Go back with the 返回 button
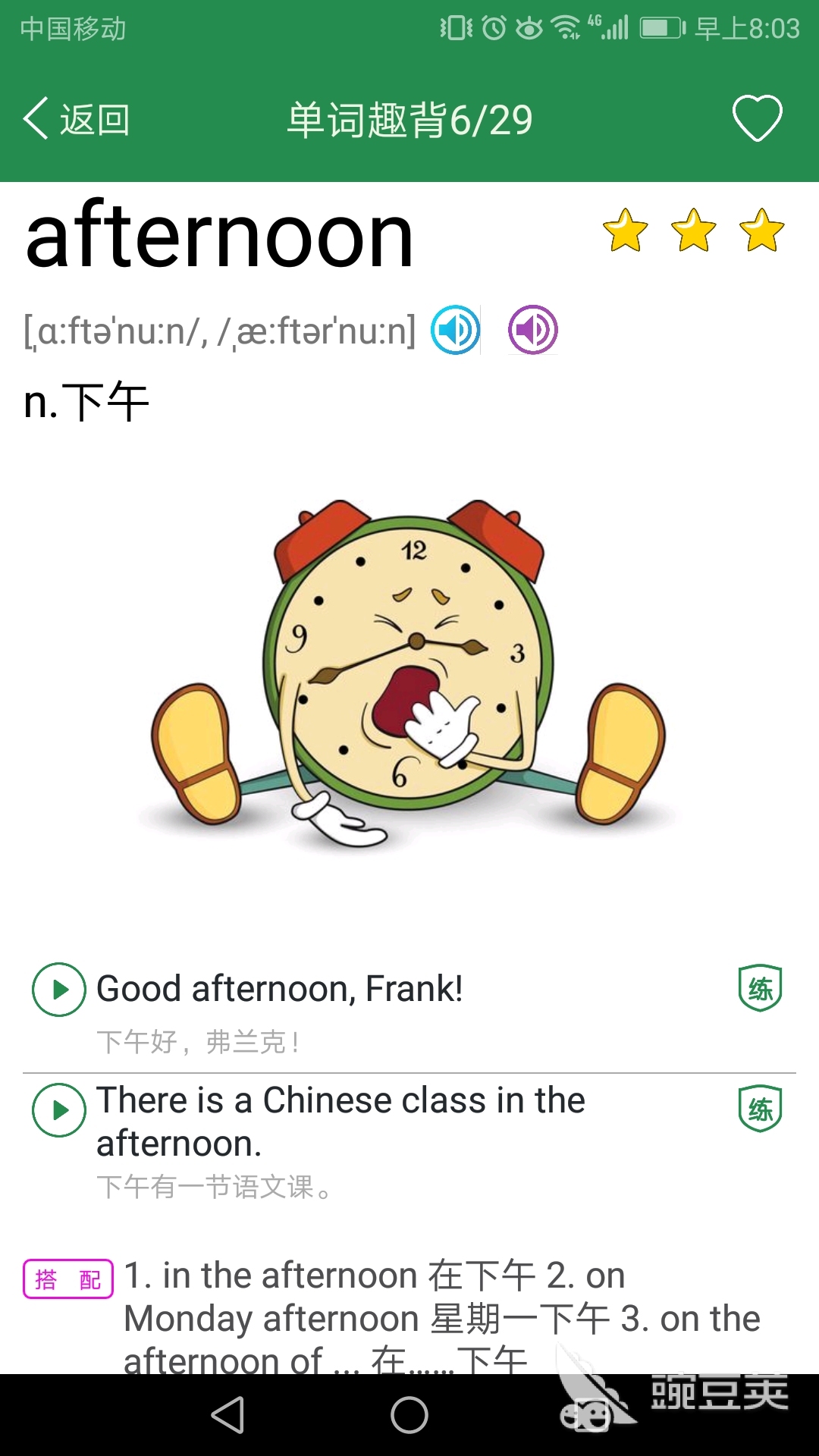 tap(76, 120)
